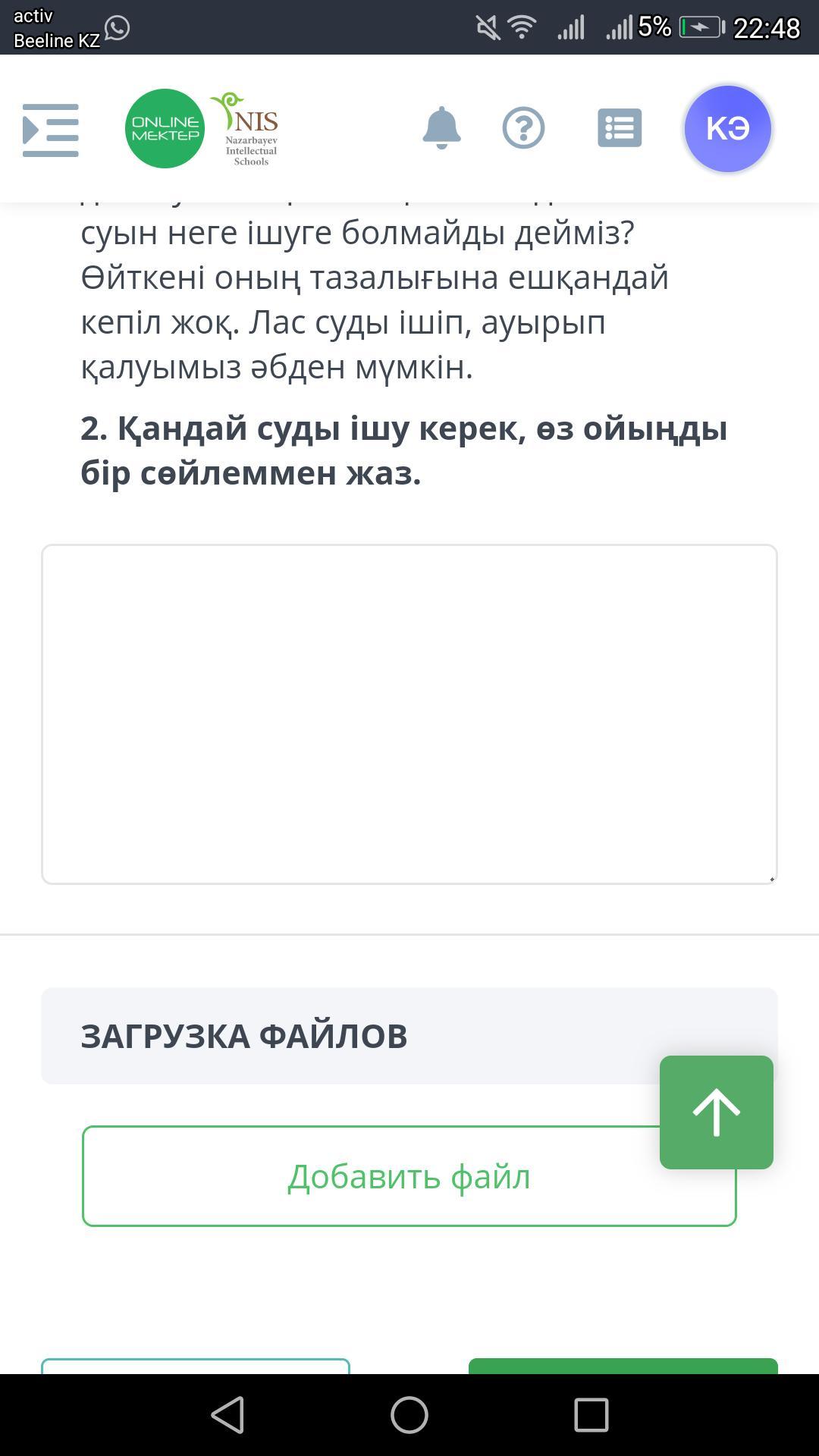This screenshot has width=819, height=1456.
Task: Tap the Online Mektep logo
Action: pyautogui.click(x=165, y=128)
